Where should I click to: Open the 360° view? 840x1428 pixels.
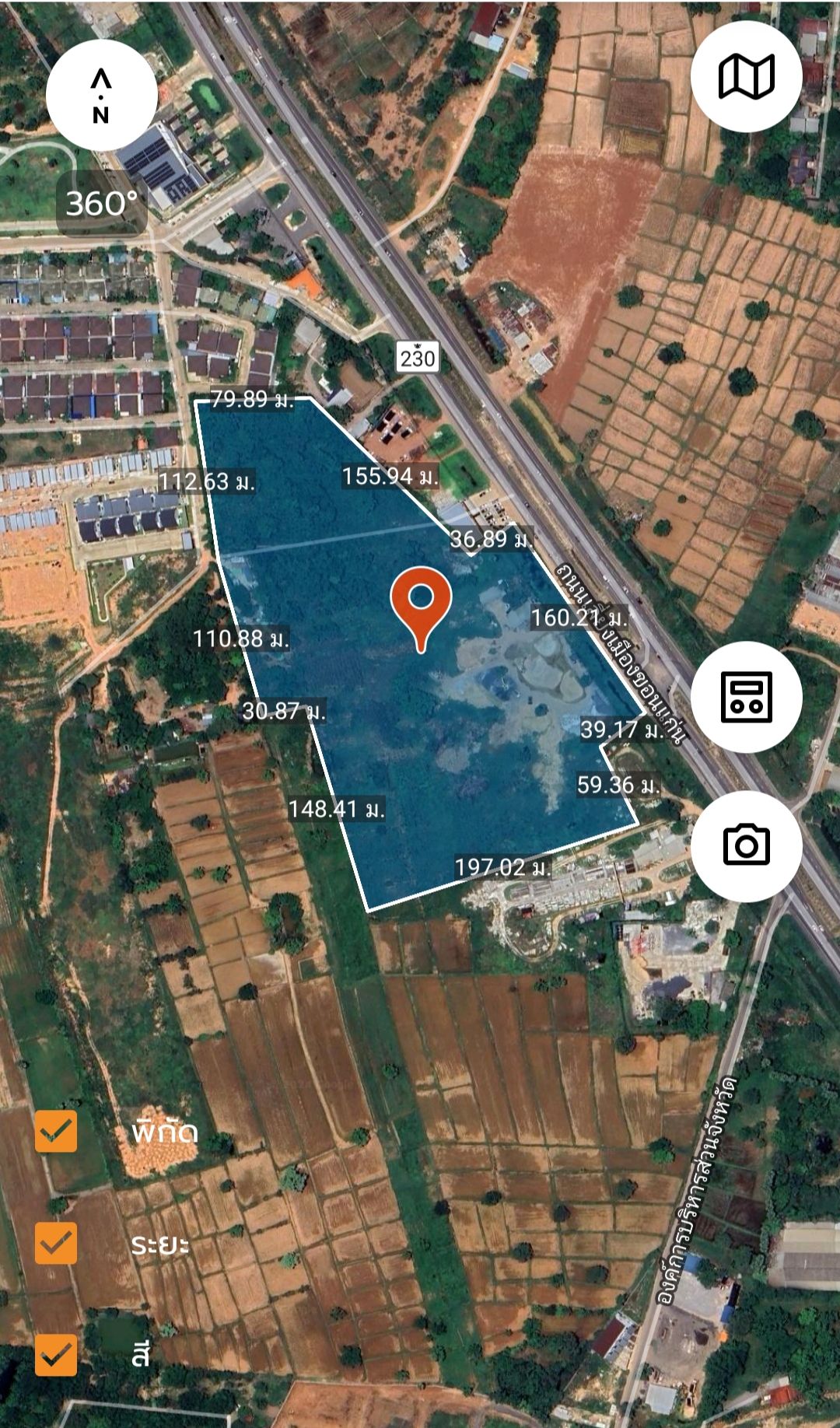102,204
